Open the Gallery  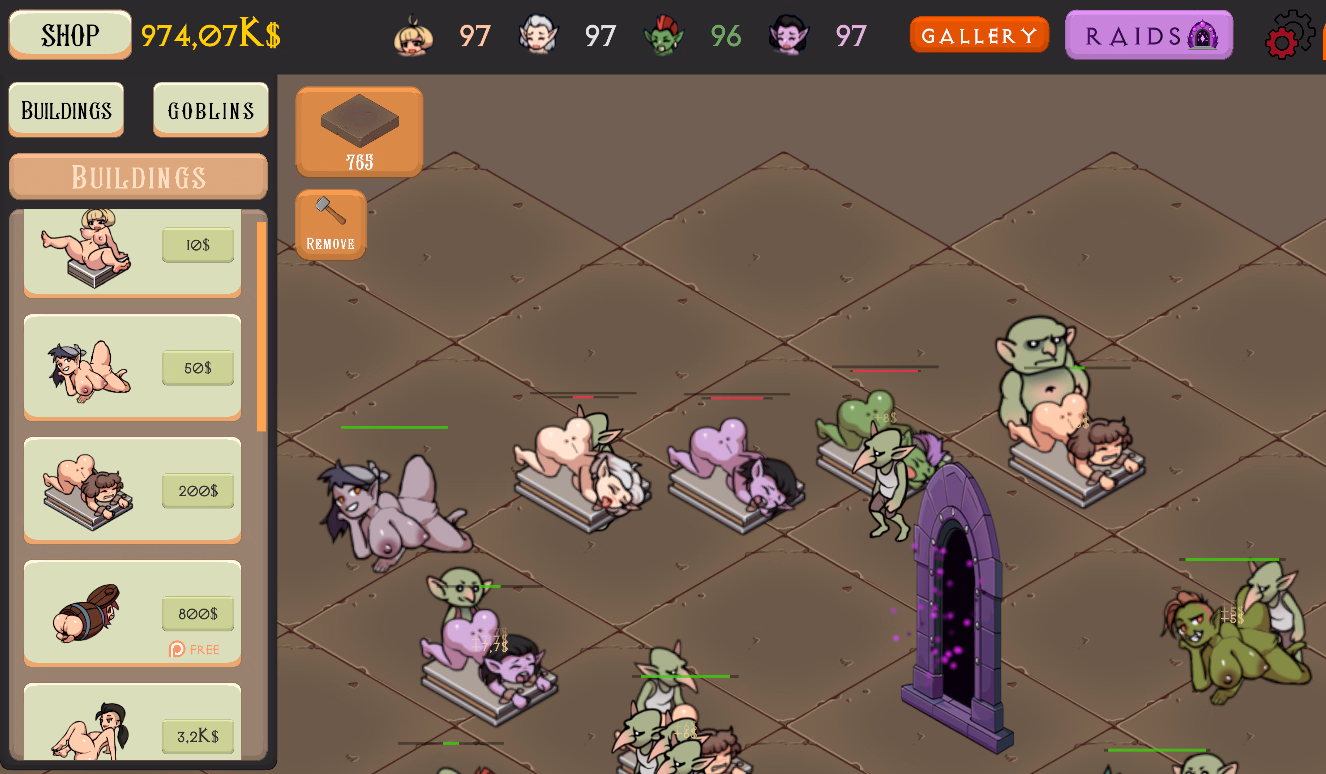click(979, 35)
